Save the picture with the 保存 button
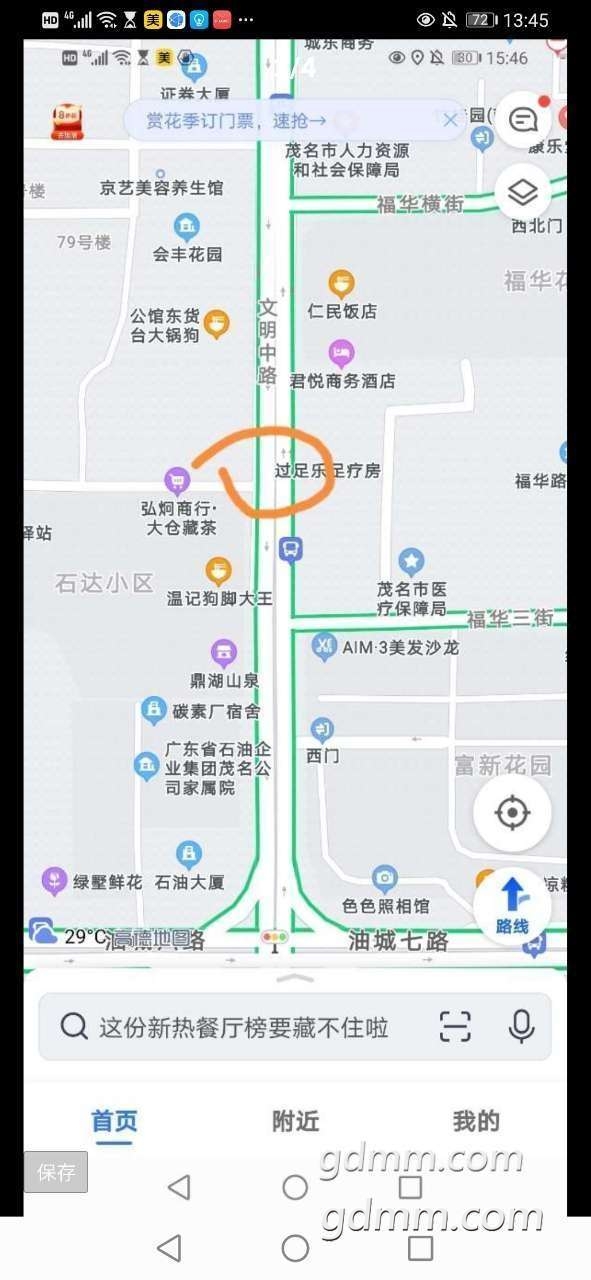 56,1172
